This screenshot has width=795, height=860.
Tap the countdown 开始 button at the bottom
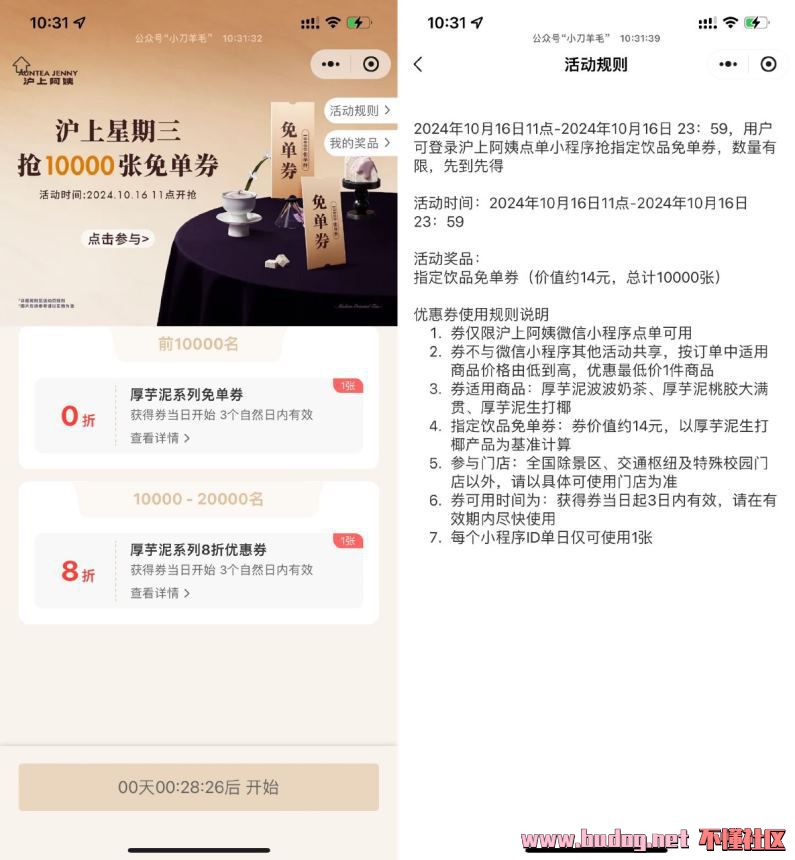pyautogui.click(x=198, y=787)
